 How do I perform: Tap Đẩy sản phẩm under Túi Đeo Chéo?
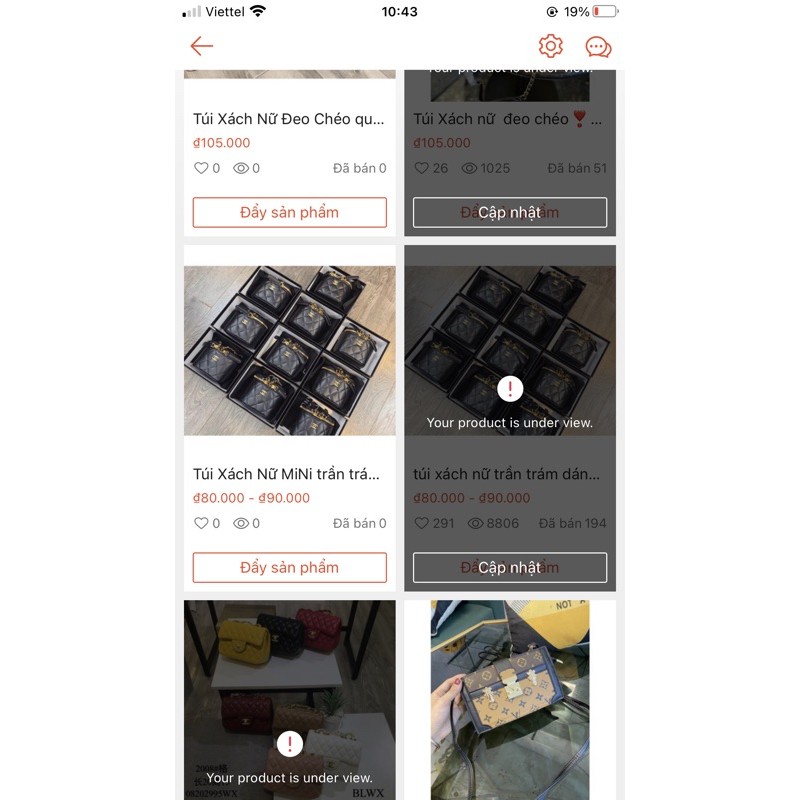pyautogui.click(x=289, y=212)
